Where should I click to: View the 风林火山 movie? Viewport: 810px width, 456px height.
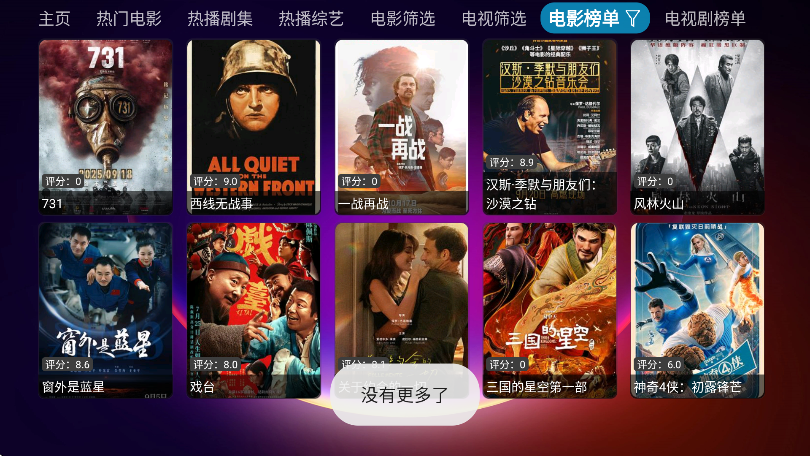[697, 125]
